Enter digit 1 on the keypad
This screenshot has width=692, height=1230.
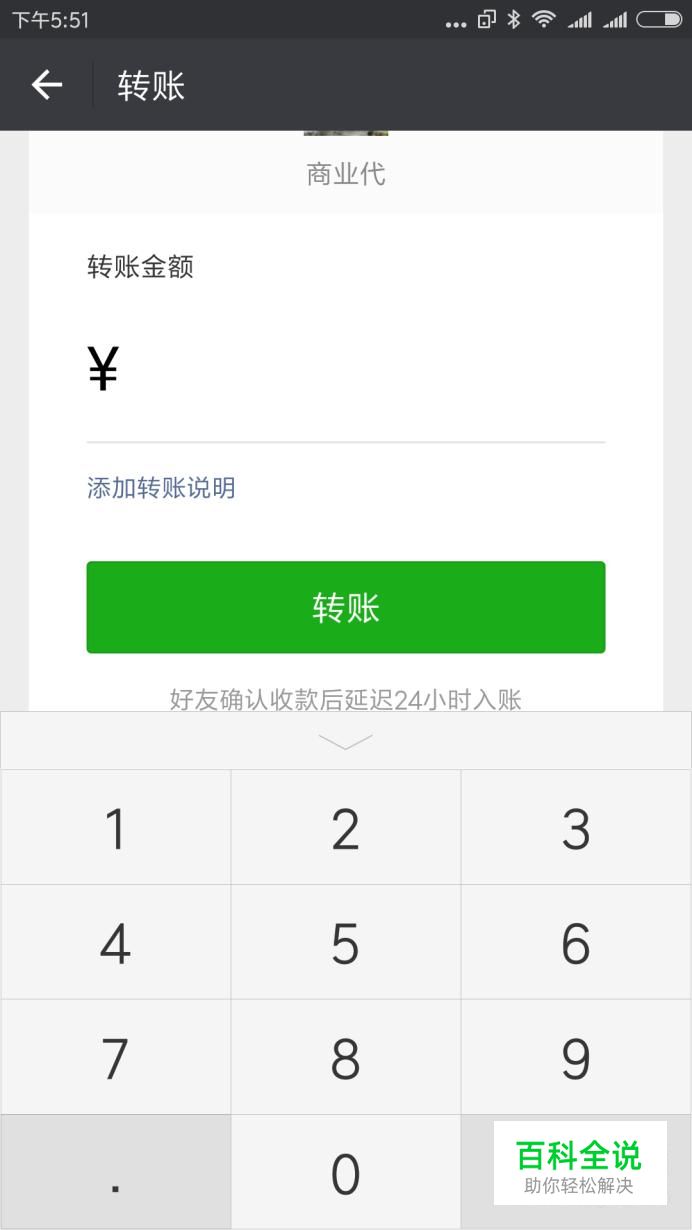point(116,828)
